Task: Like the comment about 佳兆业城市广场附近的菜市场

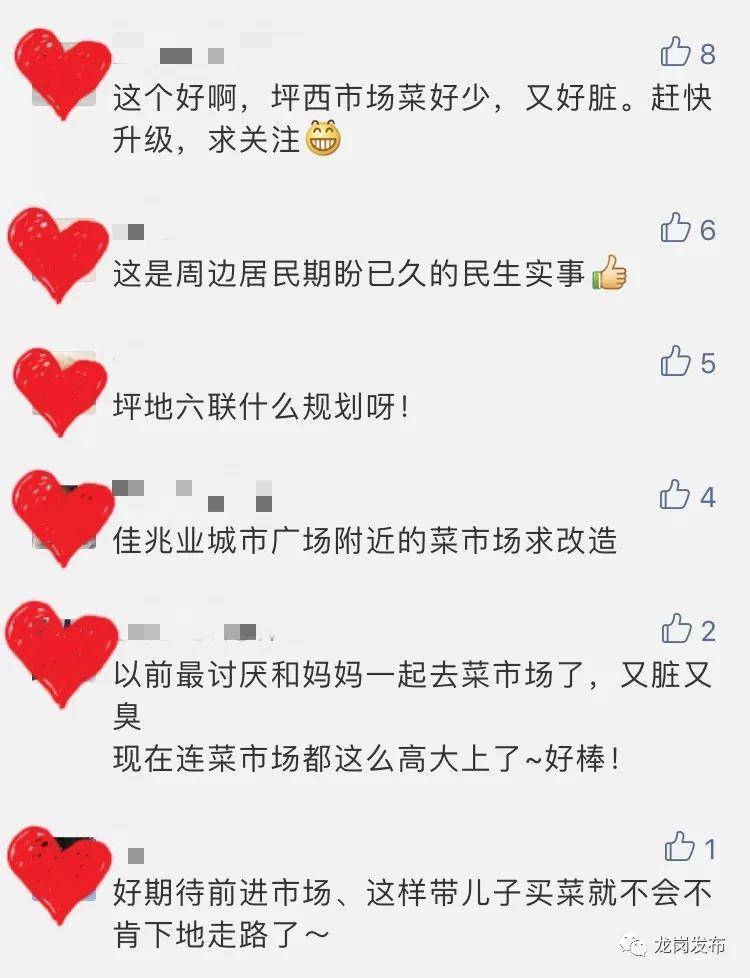Action: click(676, 494)
